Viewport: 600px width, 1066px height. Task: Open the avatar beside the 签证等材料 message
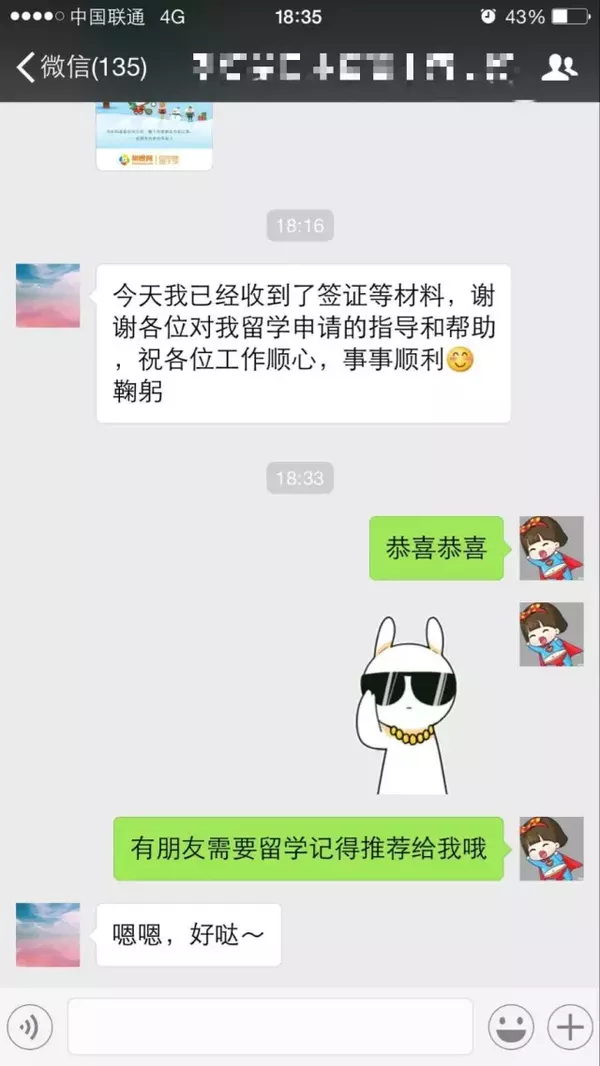click(x=48, y=296)
